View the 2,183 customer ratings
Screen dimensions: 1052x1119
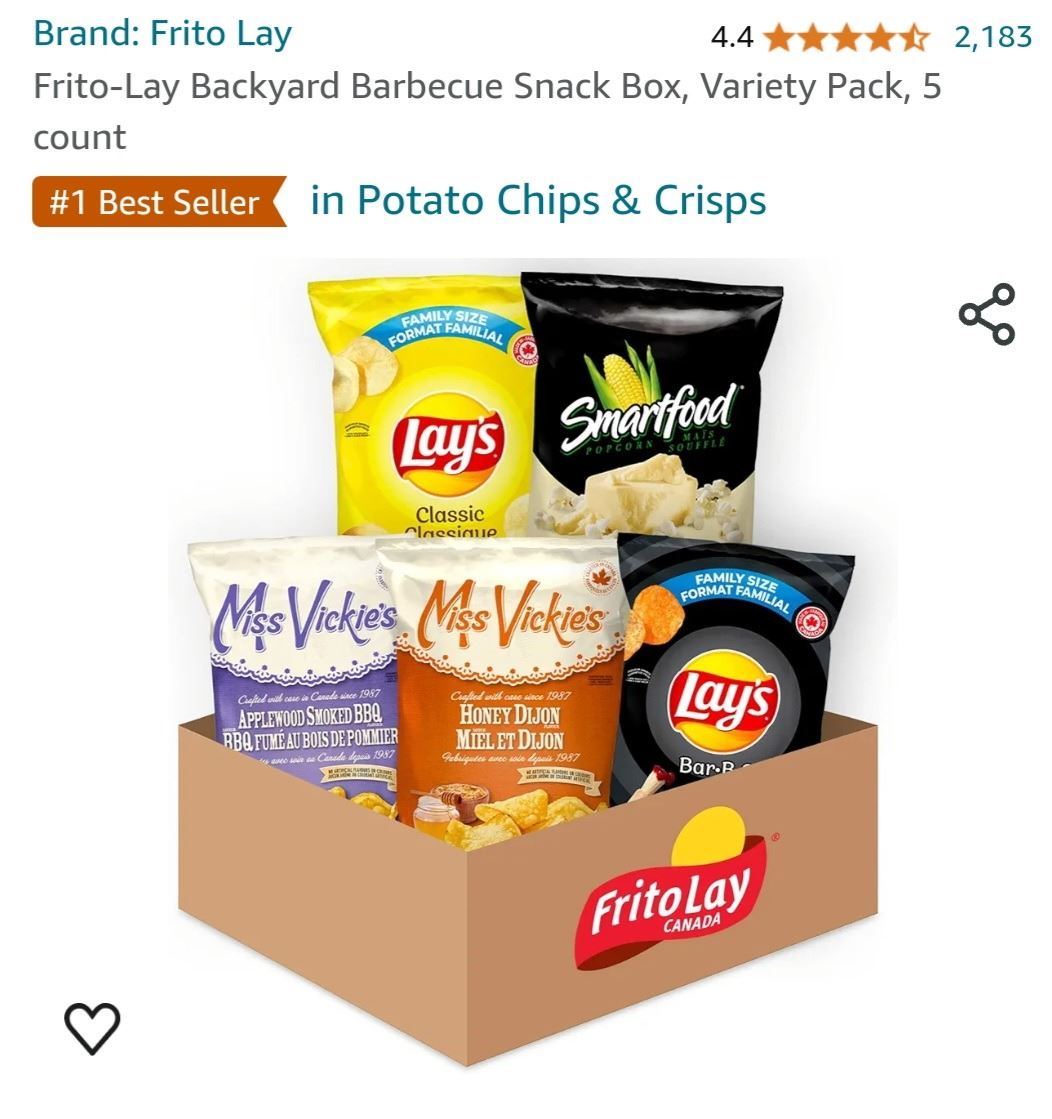point(992,37)
